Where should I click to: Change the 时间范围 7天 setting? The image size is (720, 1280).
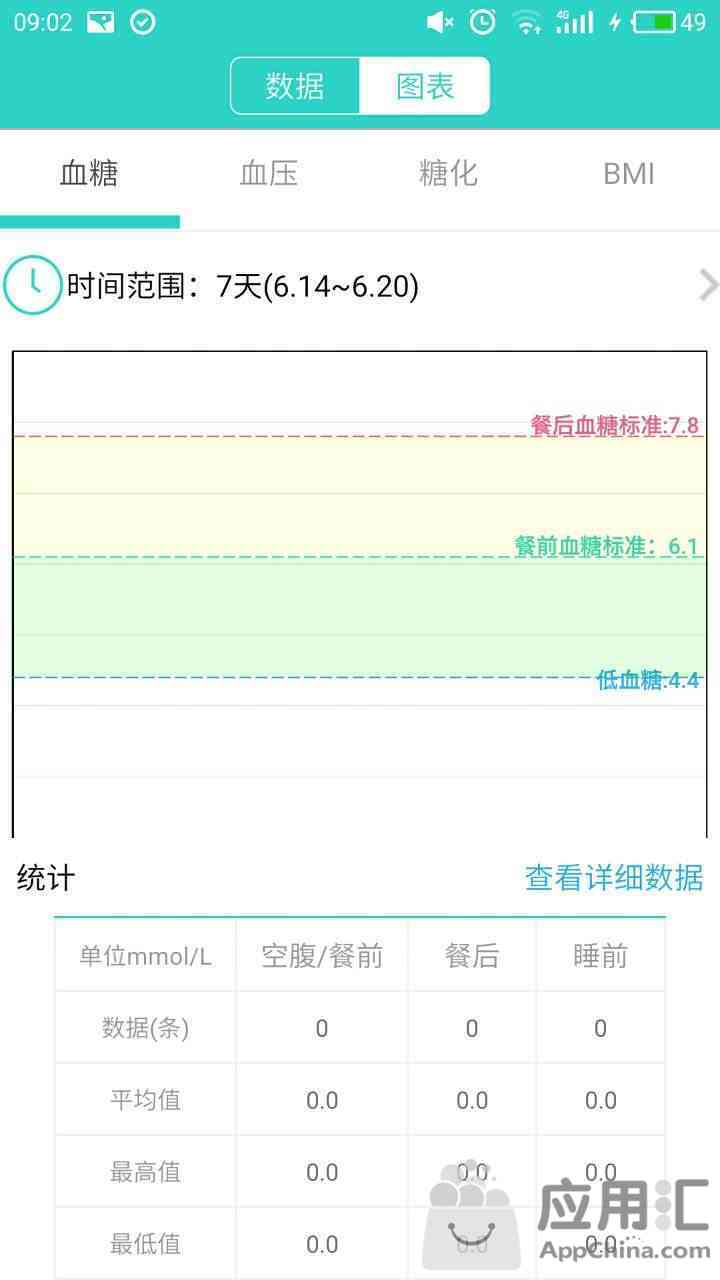(360, 286)
